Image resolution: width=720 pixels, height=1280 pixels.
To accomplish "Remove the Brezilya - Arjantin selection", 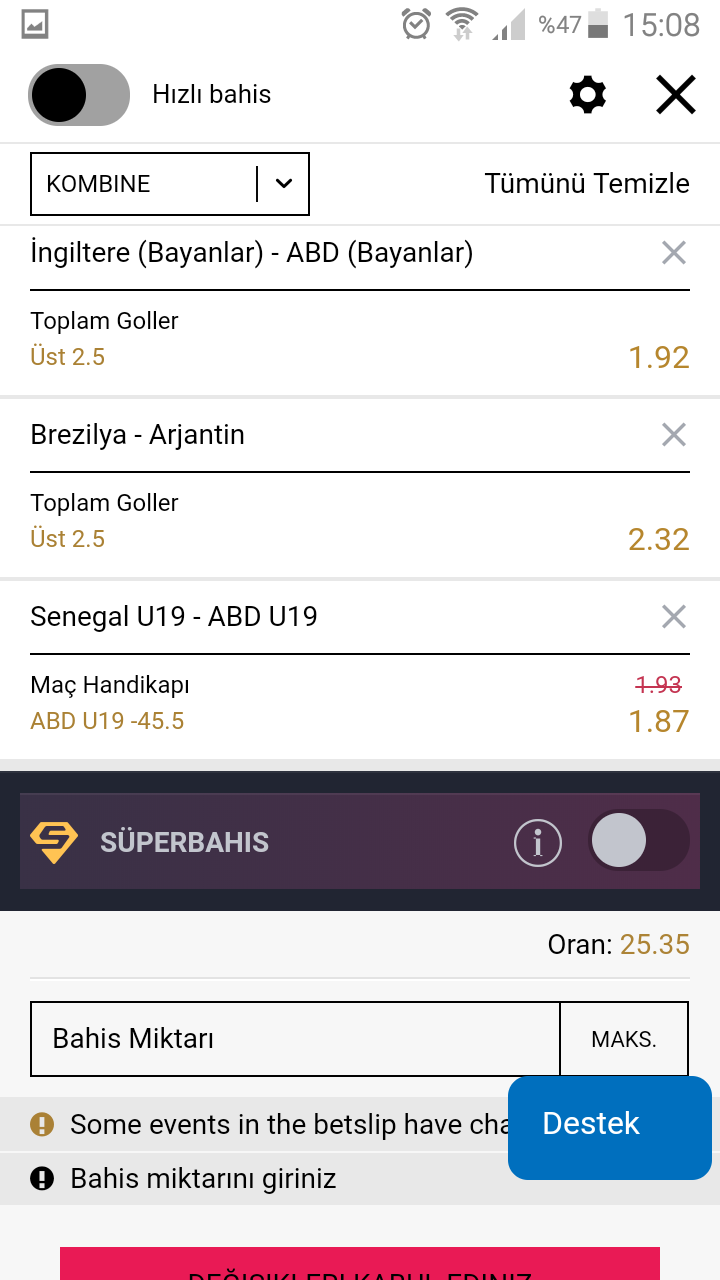I will pyautogui.click(x=674, y=435).
